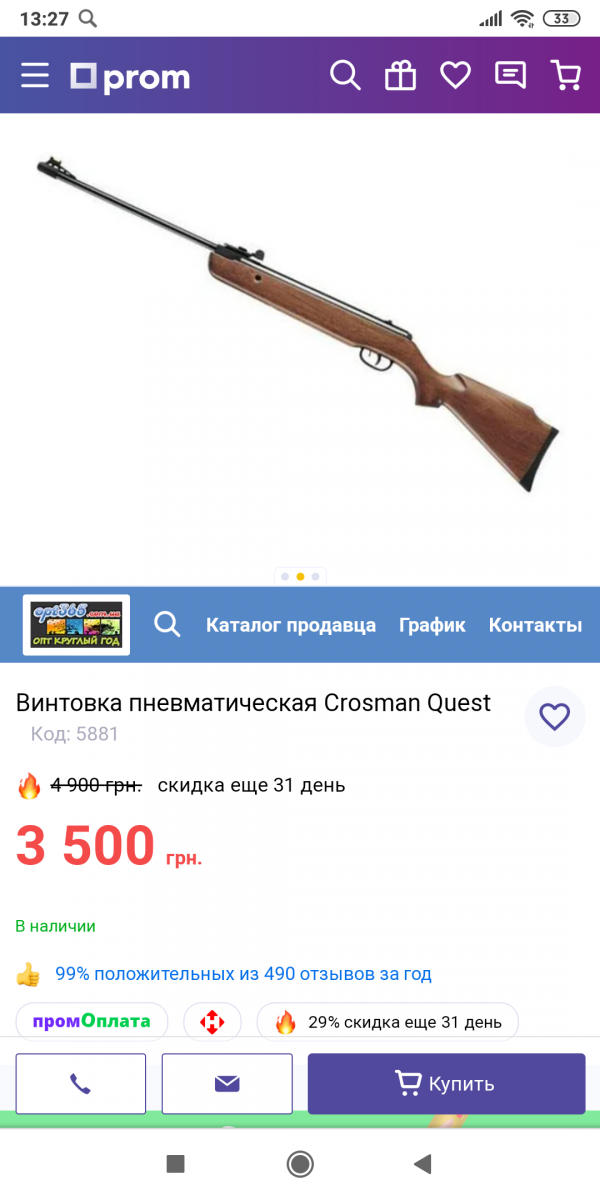Open Каталог продавца
Viewport: 600px width, 1200px height.
pyautogui.click(x=291, y=625)
